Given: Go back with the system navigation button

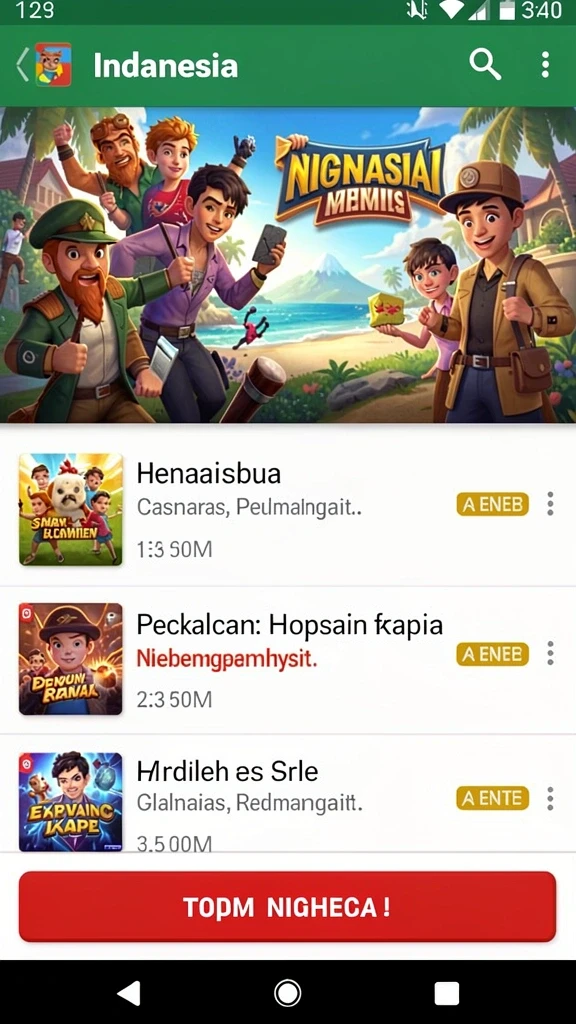Looking at the screenshot, I should 129,993.
